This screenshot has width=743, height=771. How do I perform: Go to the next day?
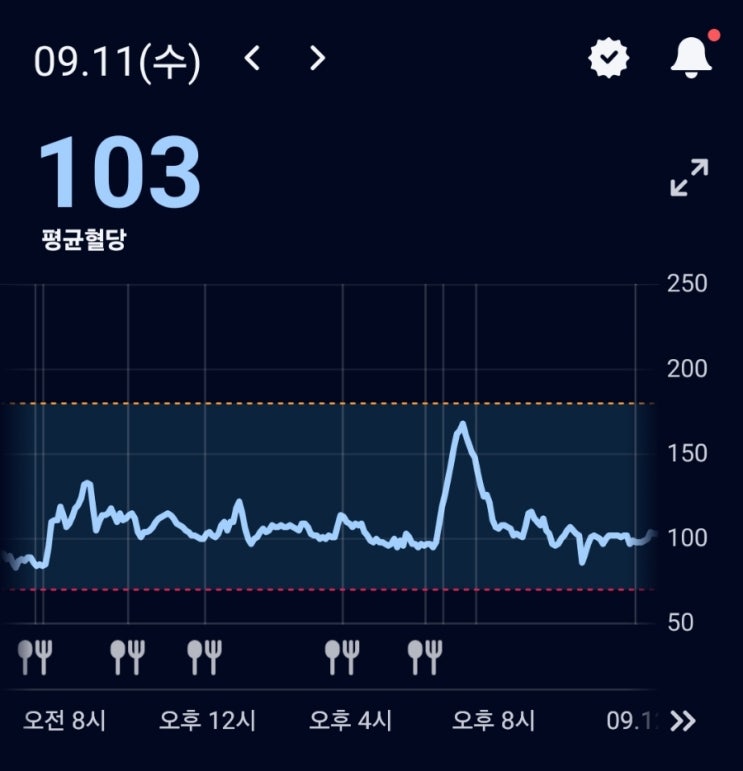click(x=317, y=59)
